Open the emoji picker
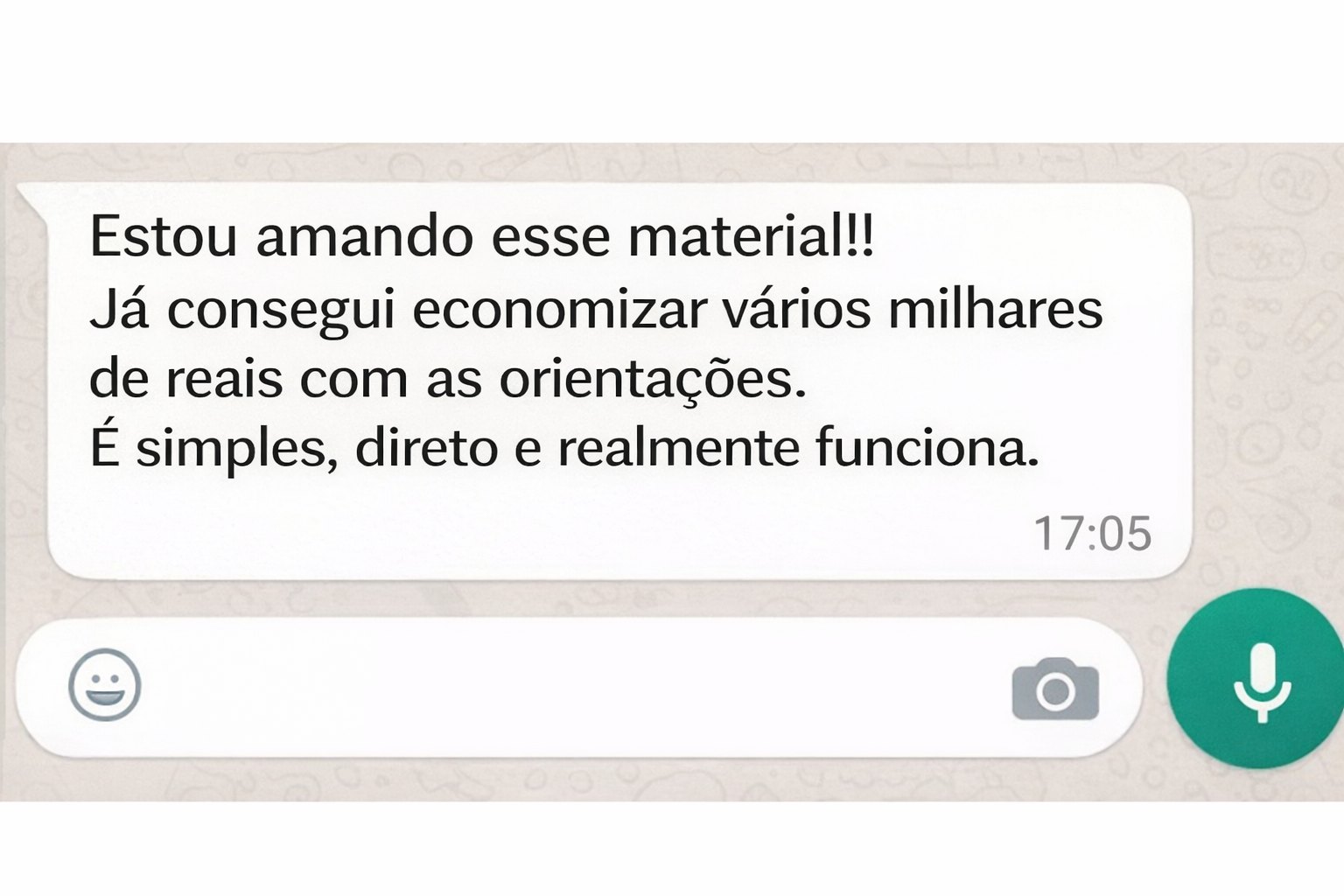The height and width of the screenshot is (896, 1344). click(105, 685)
